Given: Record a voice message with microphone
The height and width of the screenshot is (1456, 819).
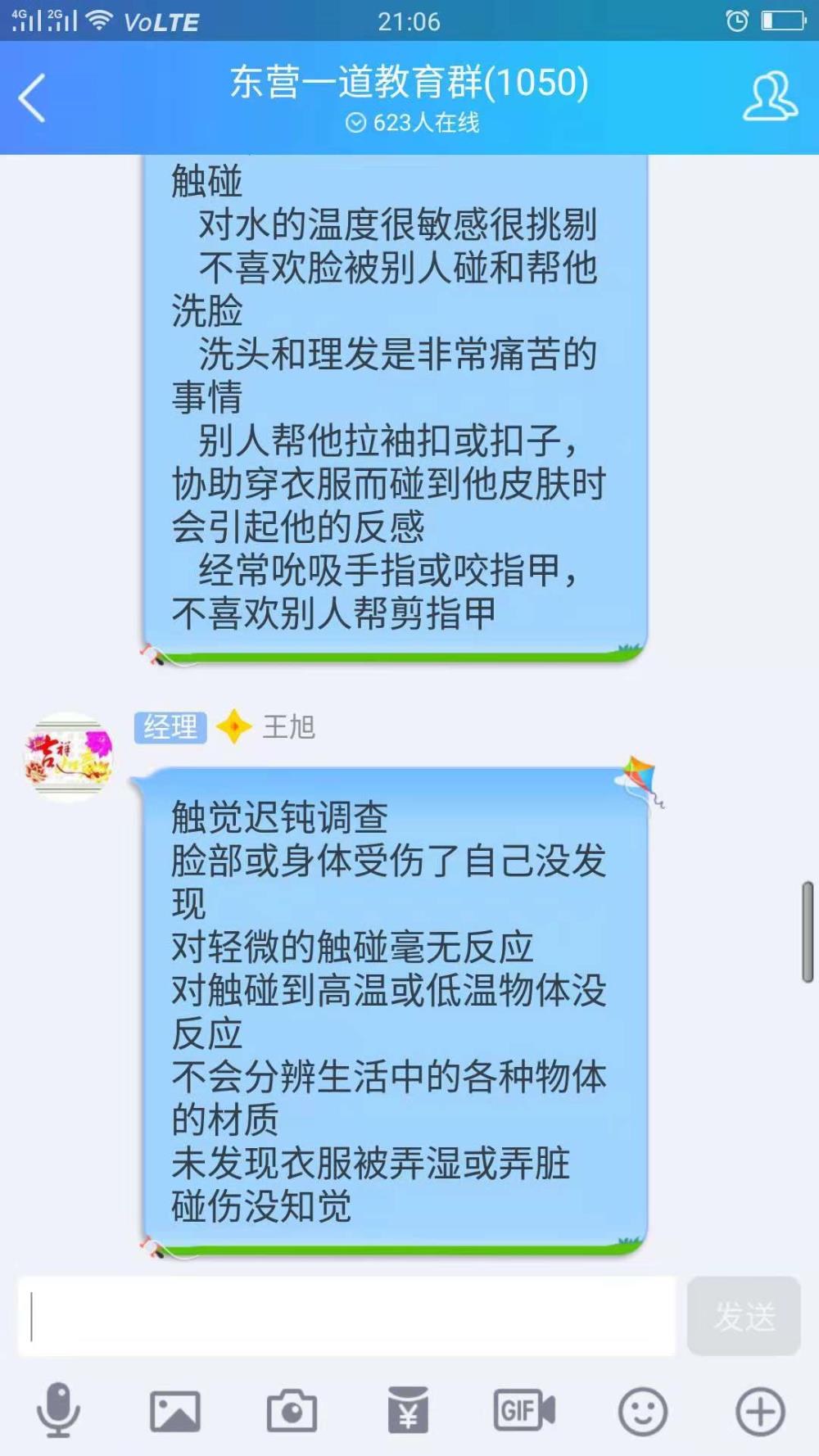Looking at the screenshot, I should point(58,1410).
